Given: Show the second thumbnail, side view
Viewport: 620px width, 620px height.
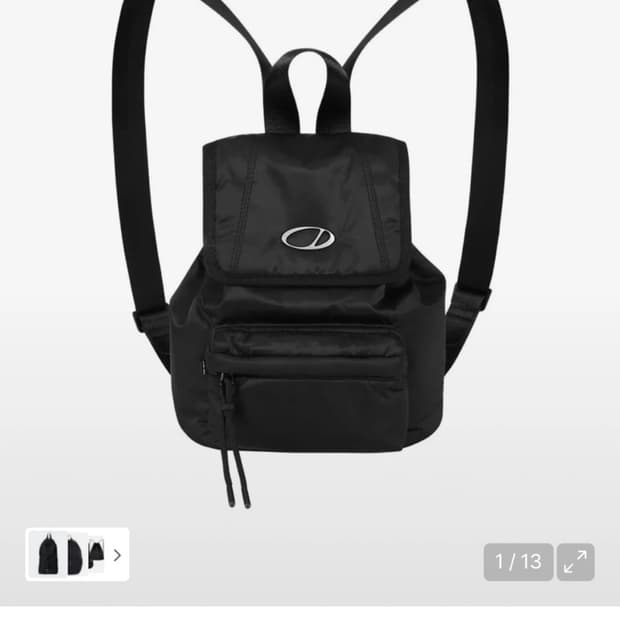Looking at the screenshot, I should tap(75, 555).
